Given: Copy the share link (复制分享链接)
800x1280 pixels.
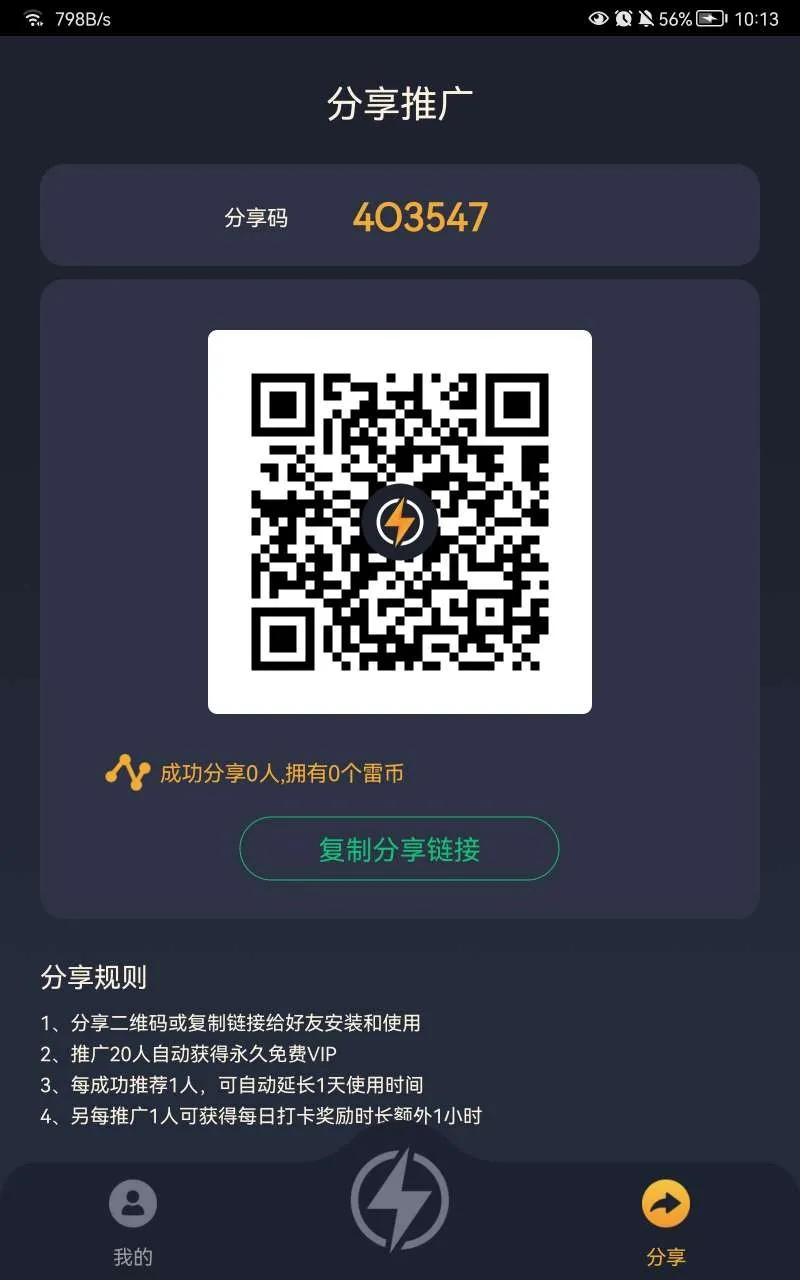Looking at the screenshot, I should [x=399, y=849].
